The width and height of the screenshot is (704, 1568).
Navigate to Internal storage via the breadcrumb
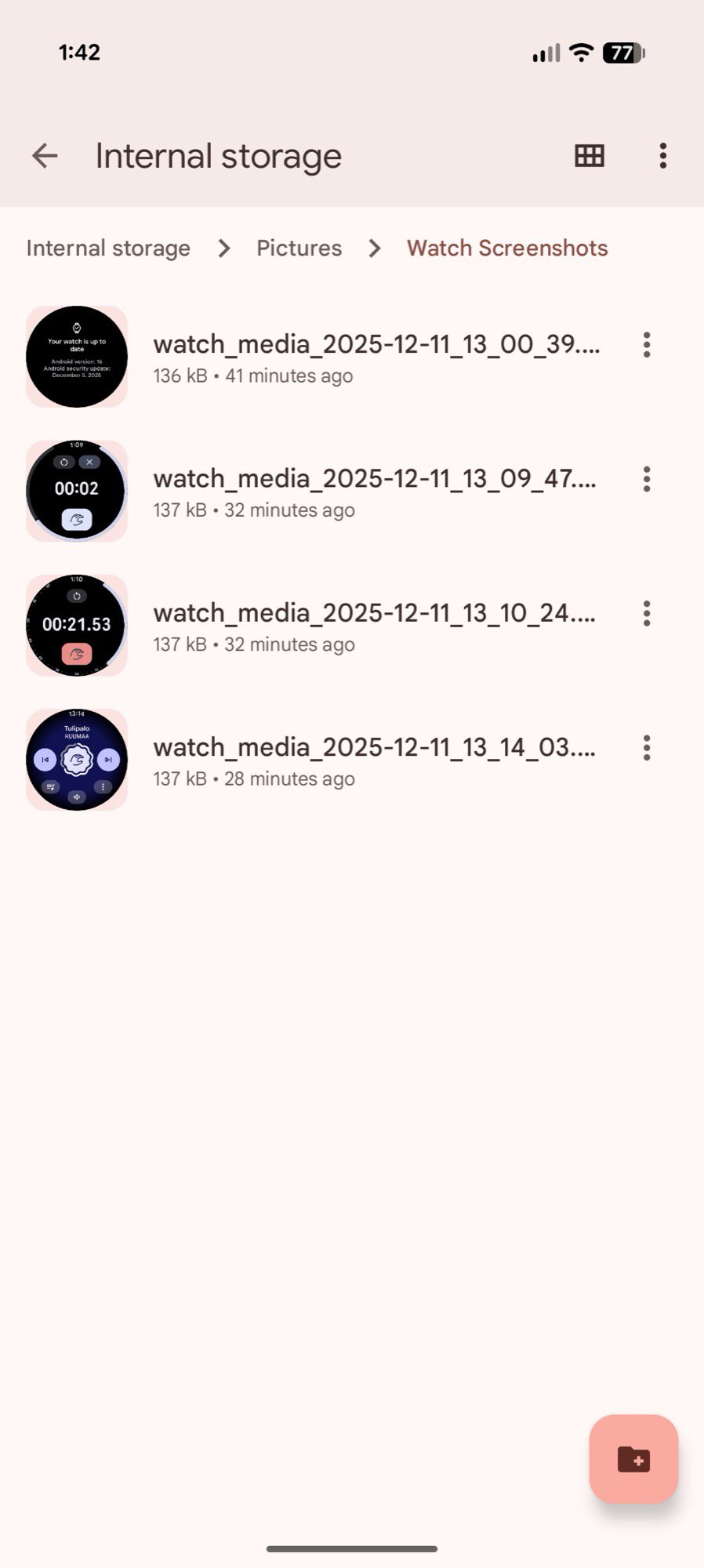[x=108, y=248]
